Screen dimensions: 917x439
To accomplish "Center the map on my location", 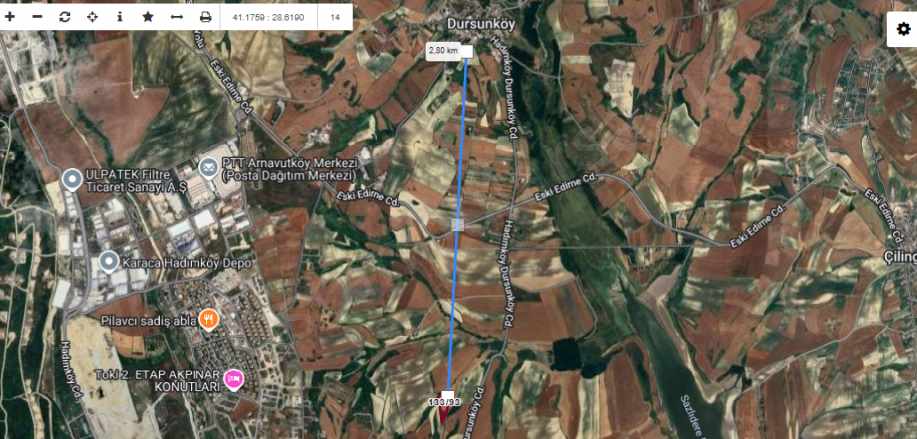I will [x=92, y=17].
